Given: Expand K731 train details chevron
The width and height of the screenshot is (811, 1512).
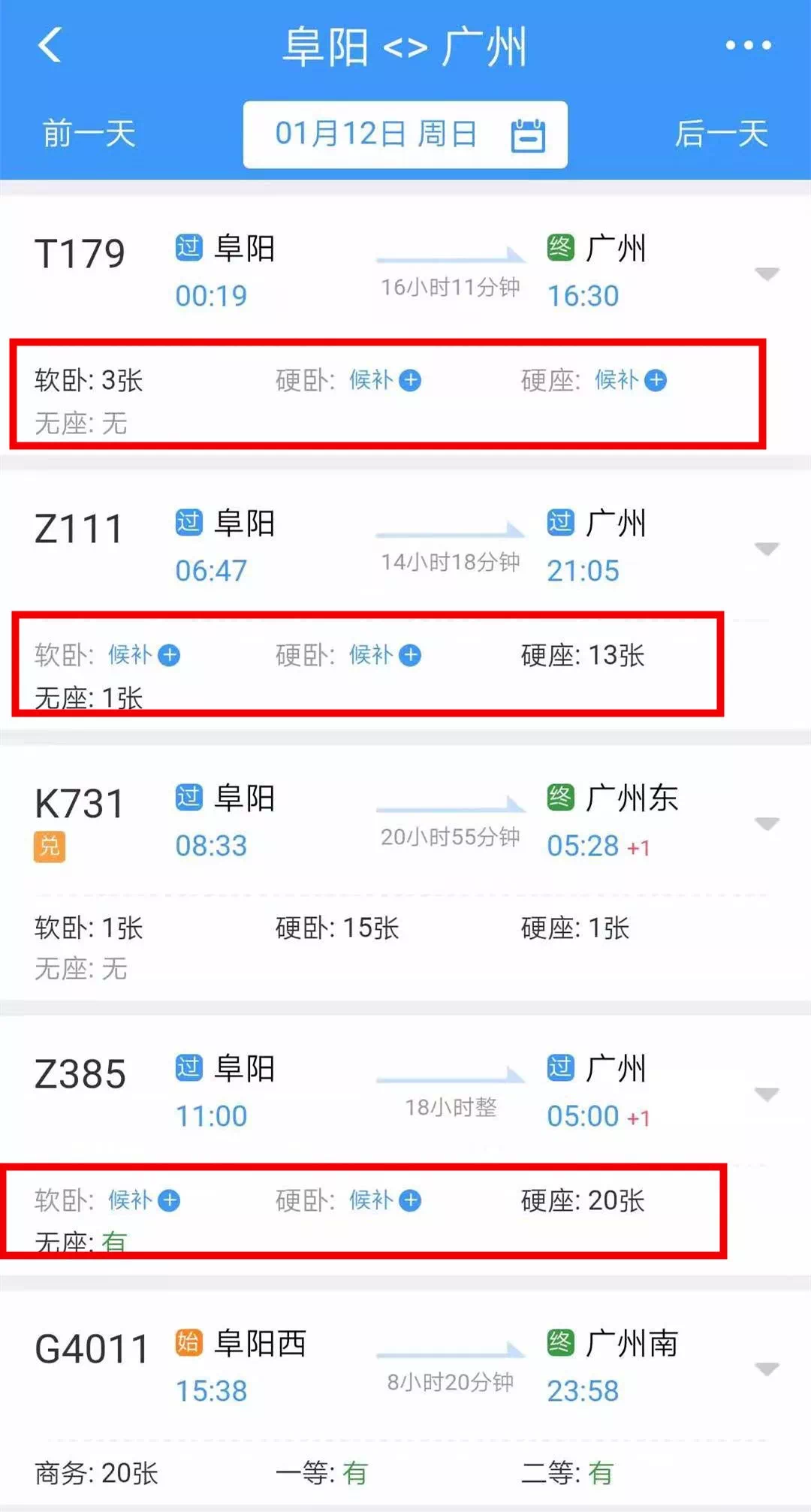Looking at the screenshot, I should click(767, 824).
